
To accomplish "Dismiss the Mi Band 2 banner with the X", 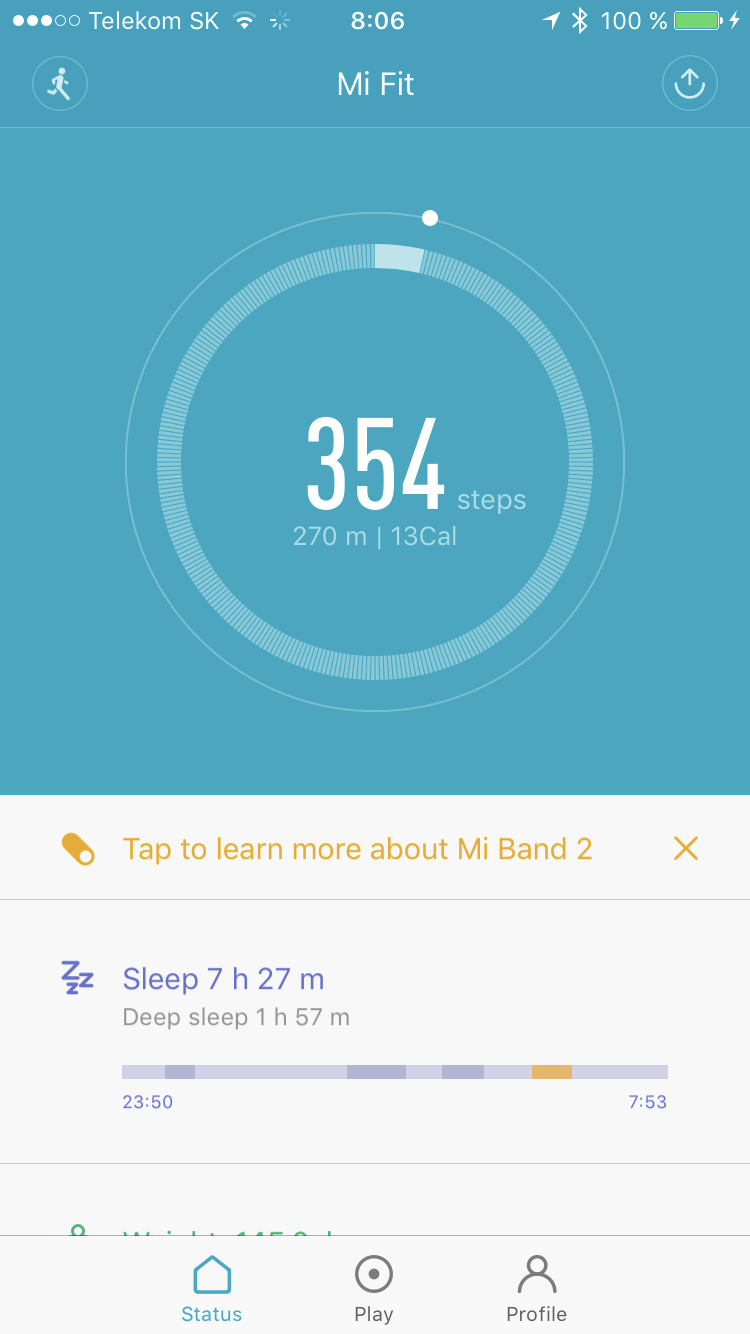I will click(686, 847).
